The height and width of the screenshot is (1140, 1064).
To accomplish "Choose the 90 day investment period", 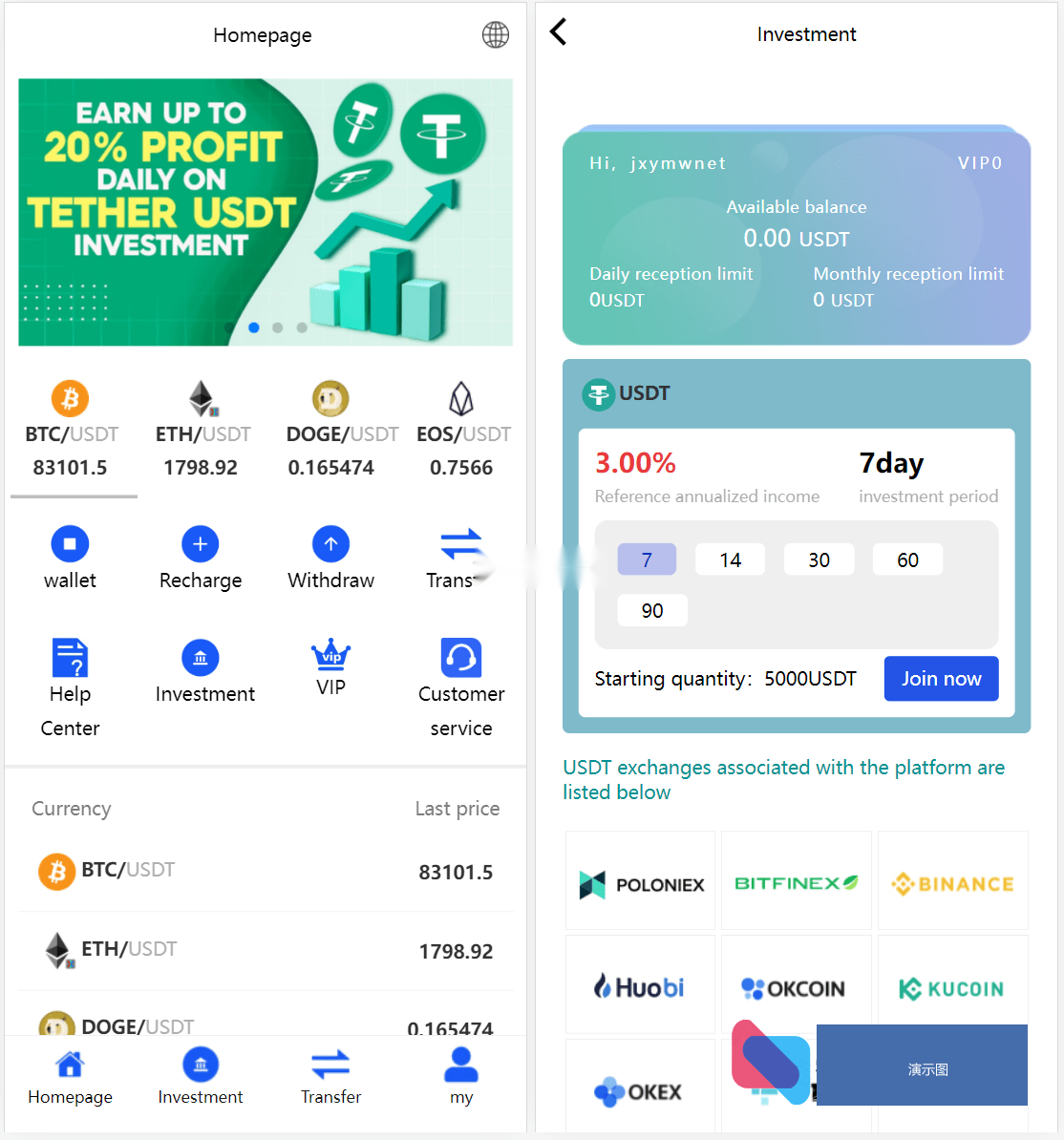I will point(651,610).
